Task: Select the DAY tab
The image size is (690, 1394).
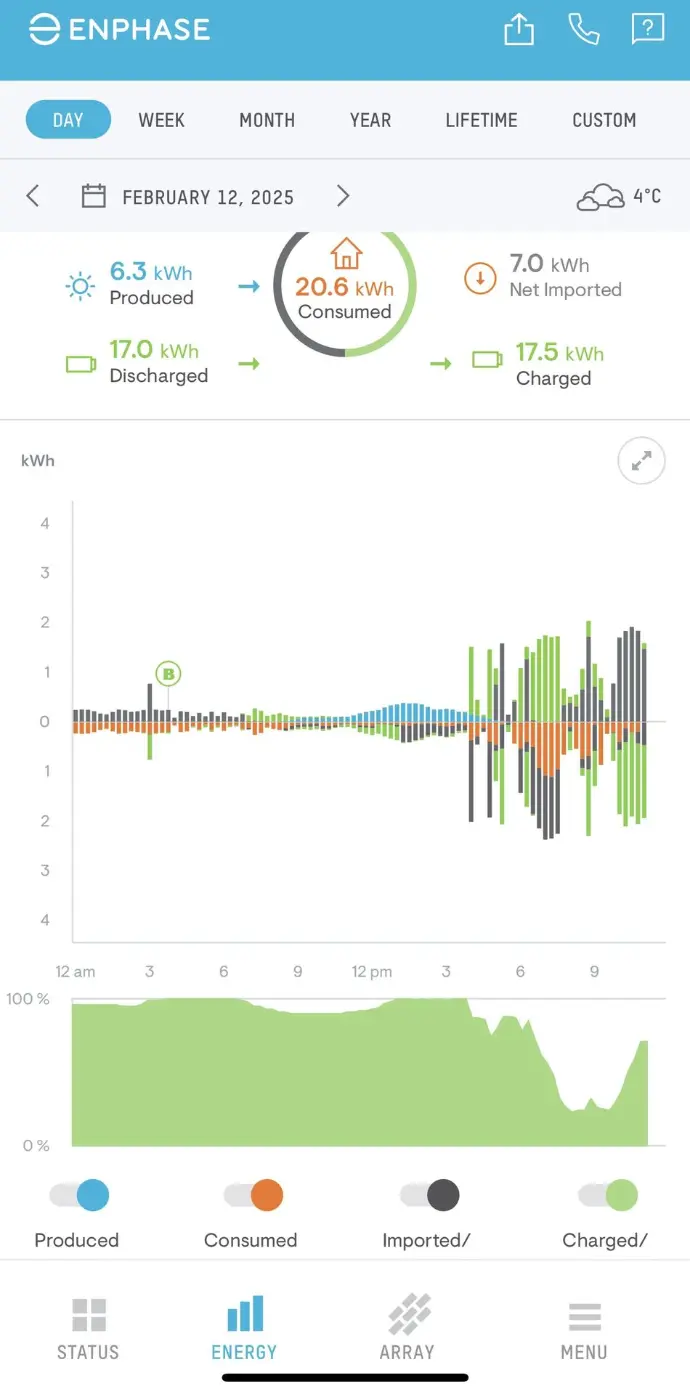Action: [68, 120]
